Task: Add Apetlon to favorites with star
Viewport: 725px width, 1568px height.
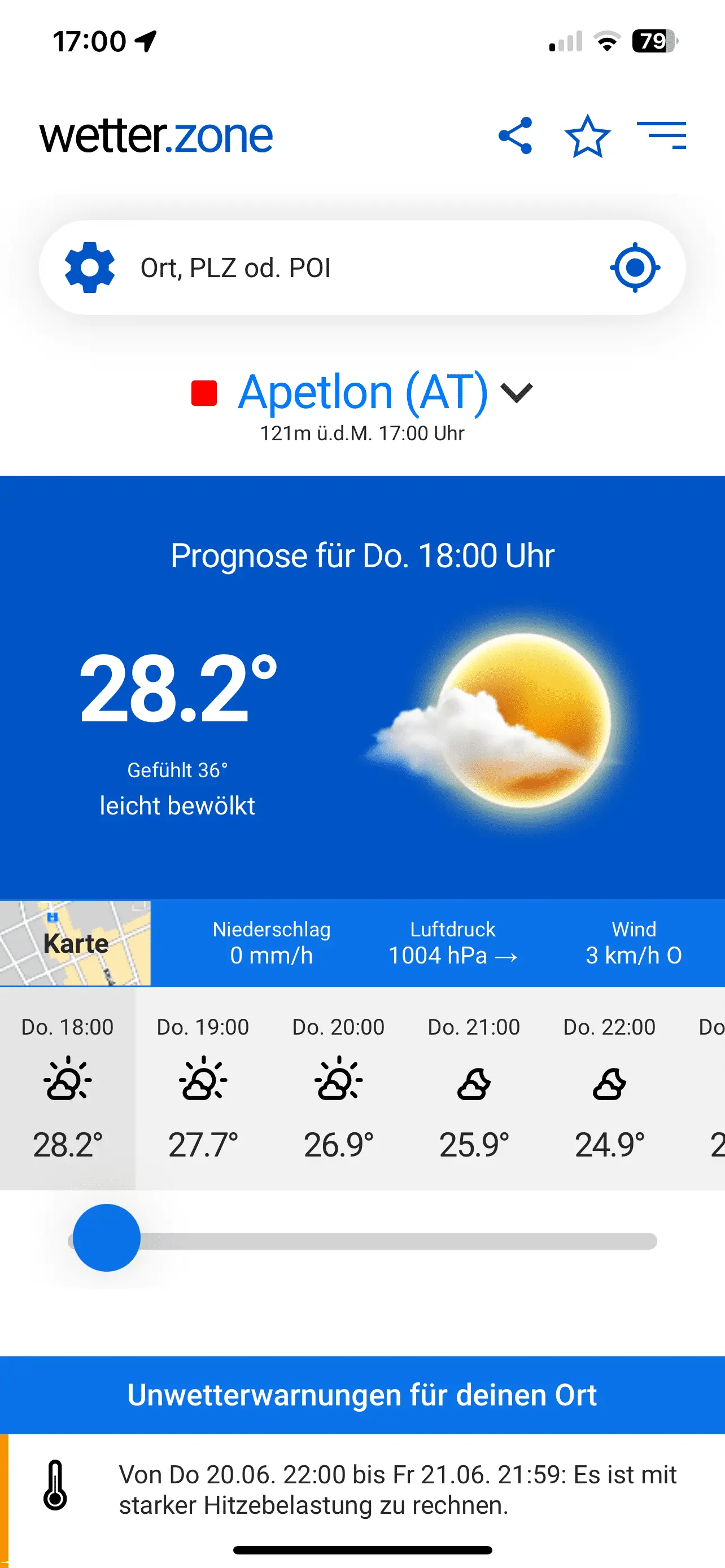Action: tap(587, 135)
